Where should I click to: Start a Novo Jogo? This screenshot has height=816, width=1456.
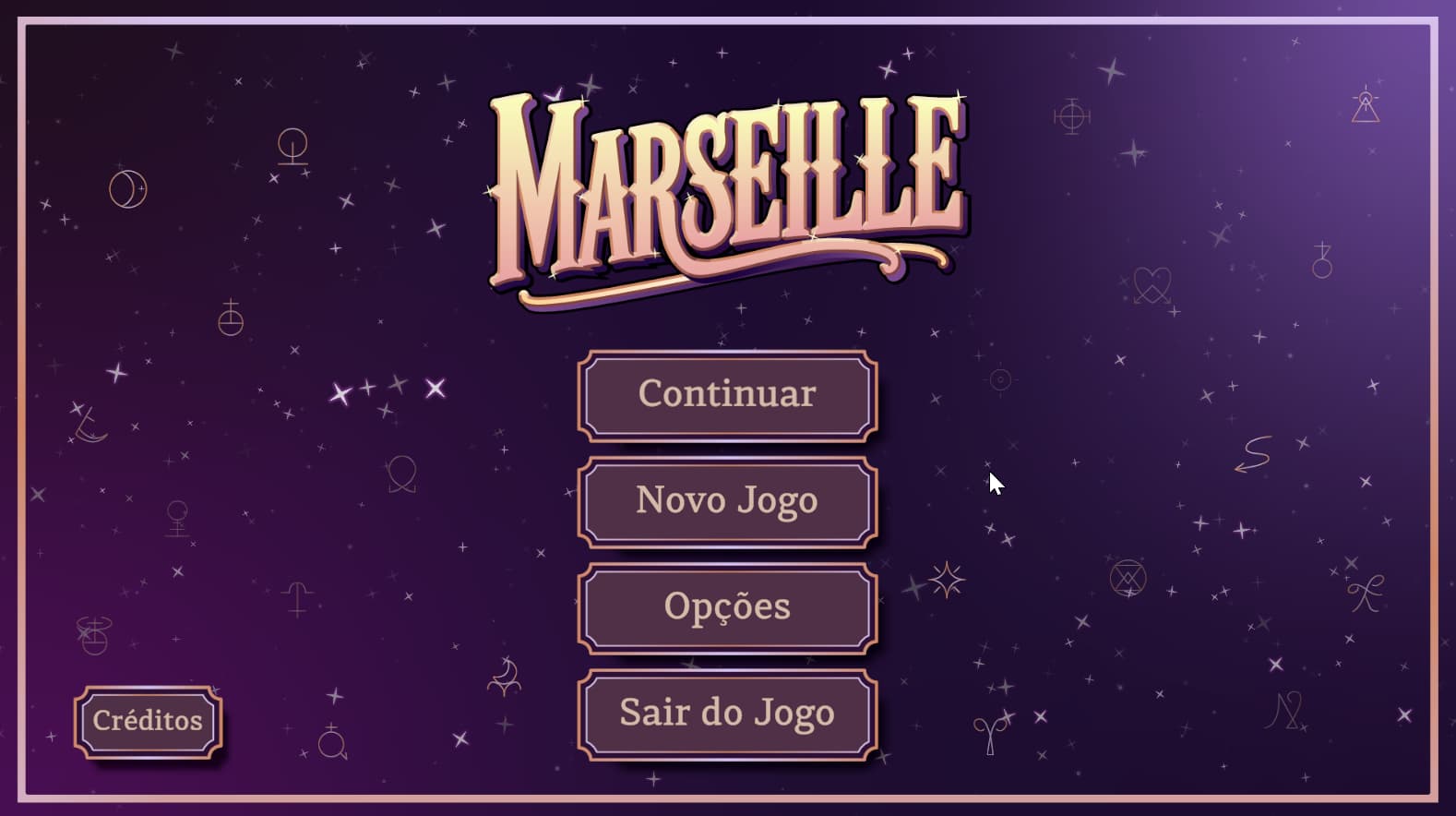pos(727,501)
